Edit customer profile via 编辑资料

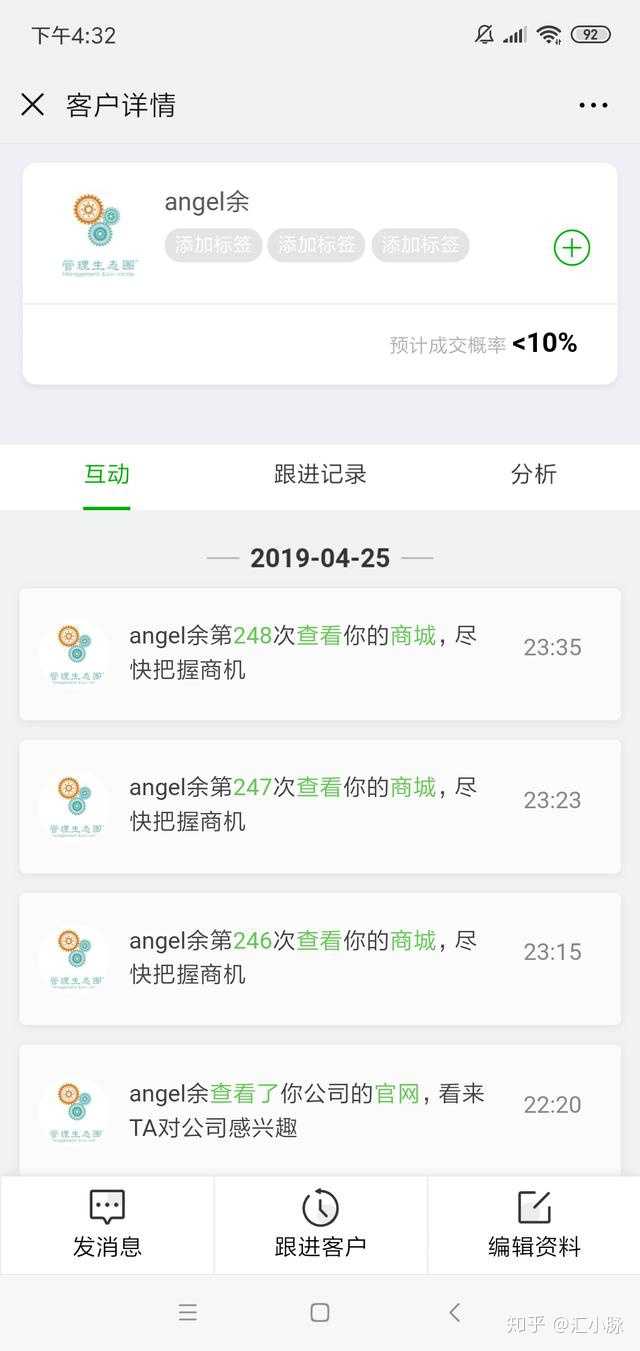tap(534, 1224)
